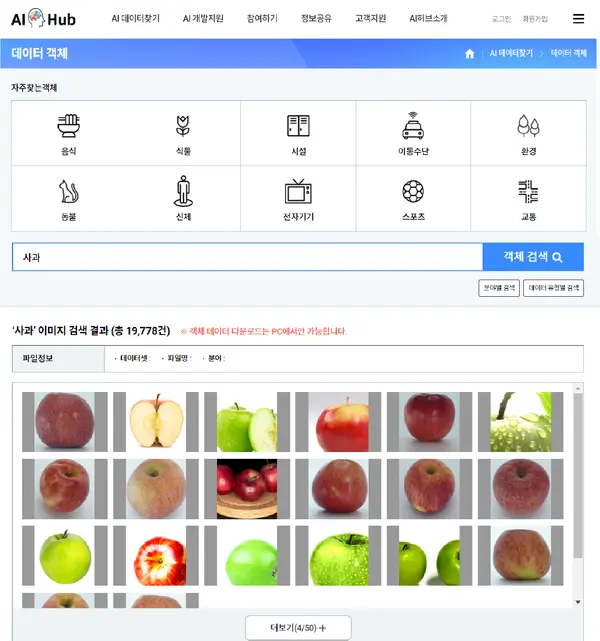600x641 pixels.
Task: Tap the 객체 검색 button
Action: pyautogui.click(x=532, y=257)
